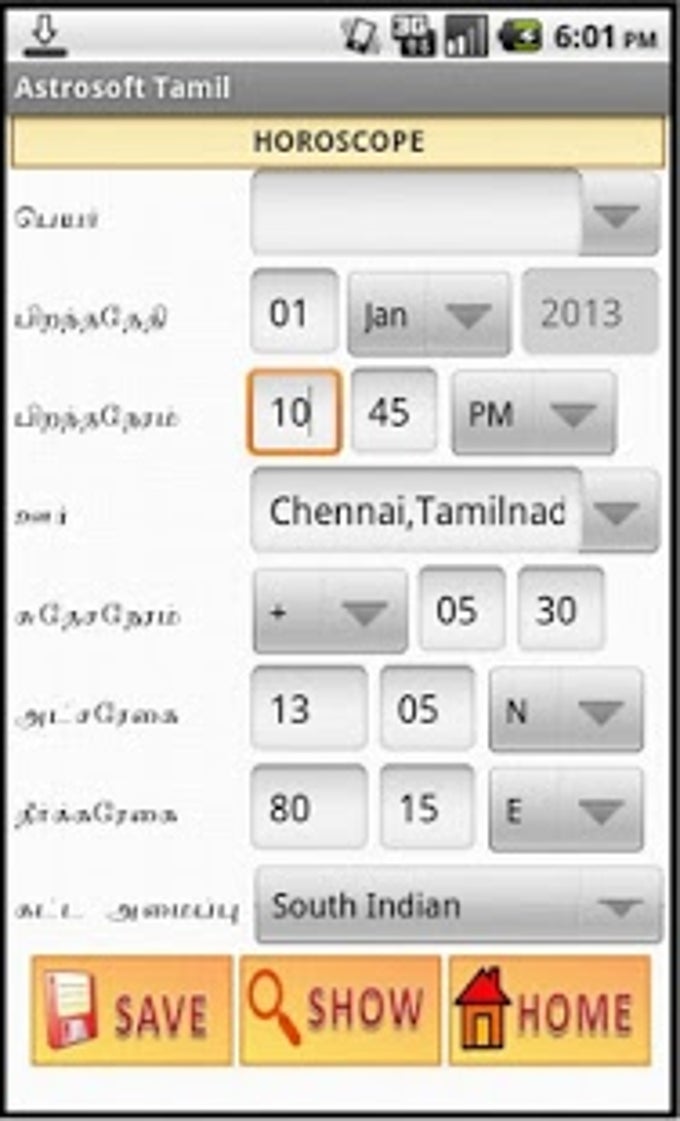
Task: Edit latitude degrees field 13
Action: 308,709
